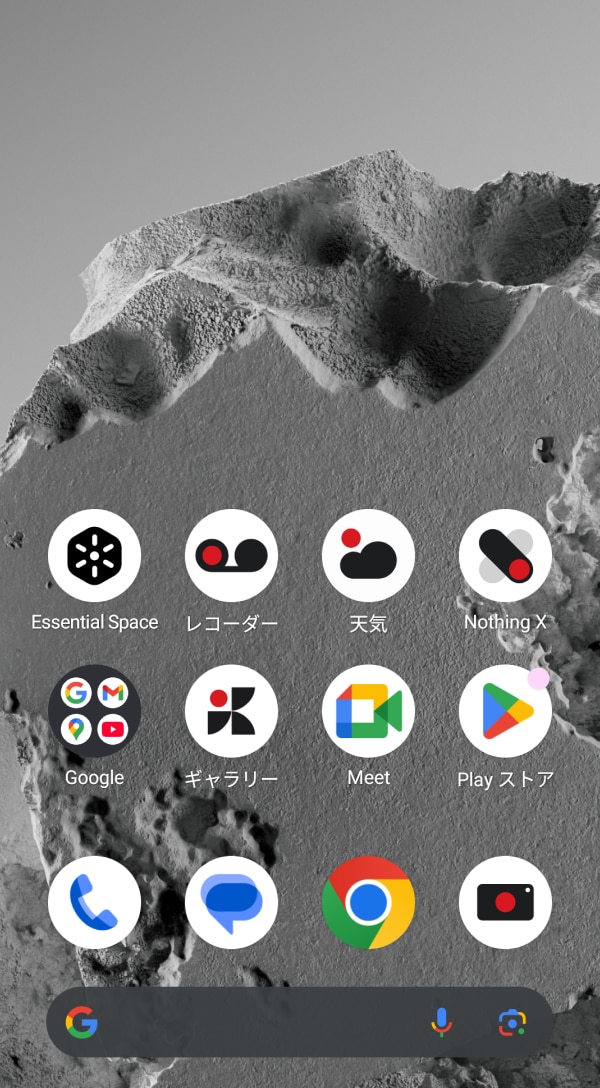
Task: Launch the レコーダー recorder app
Action: tap(231, 556)
